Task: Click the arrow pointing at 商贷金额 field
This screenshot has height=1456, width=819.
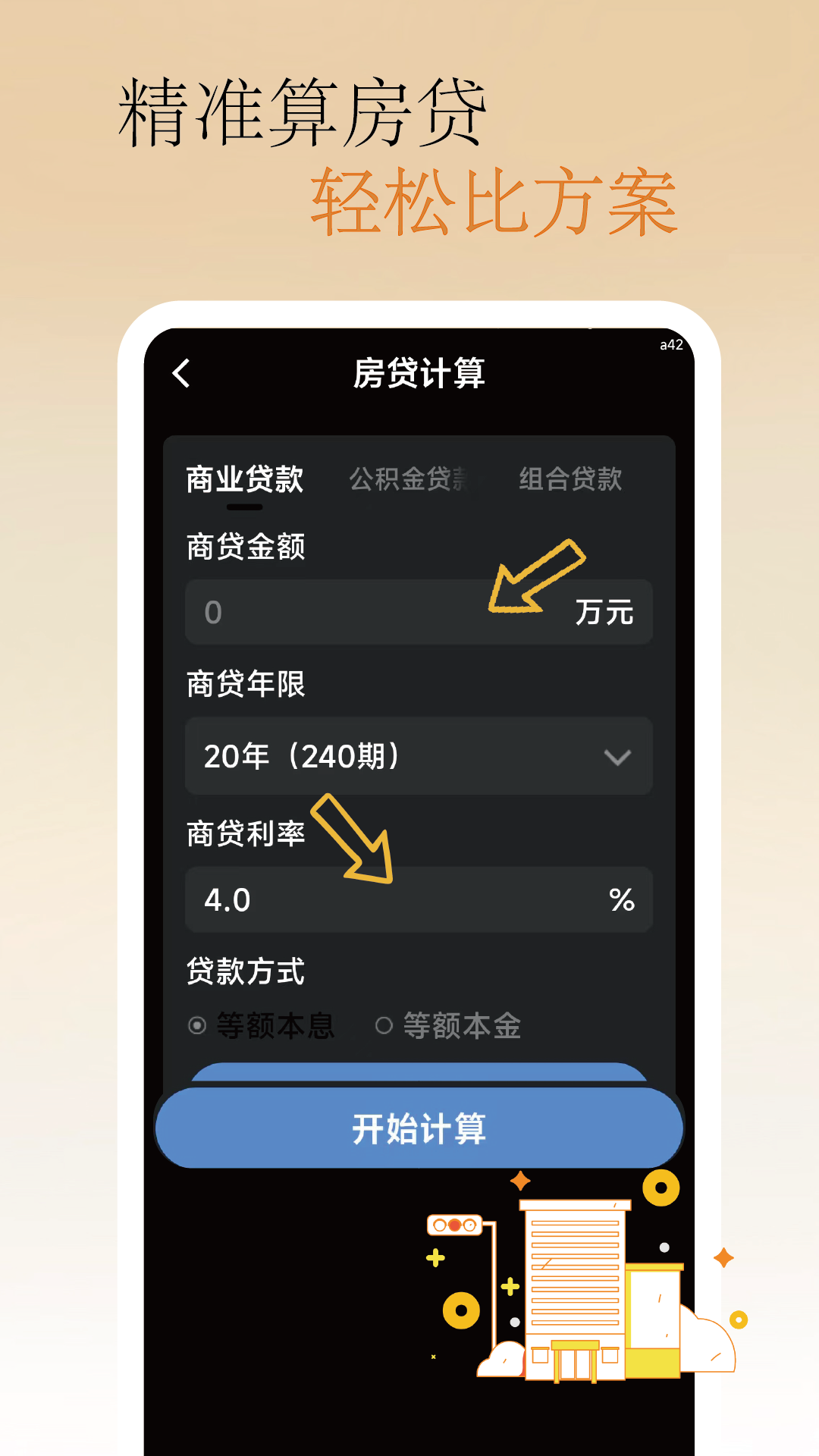Action: click(x=531, y=576)
